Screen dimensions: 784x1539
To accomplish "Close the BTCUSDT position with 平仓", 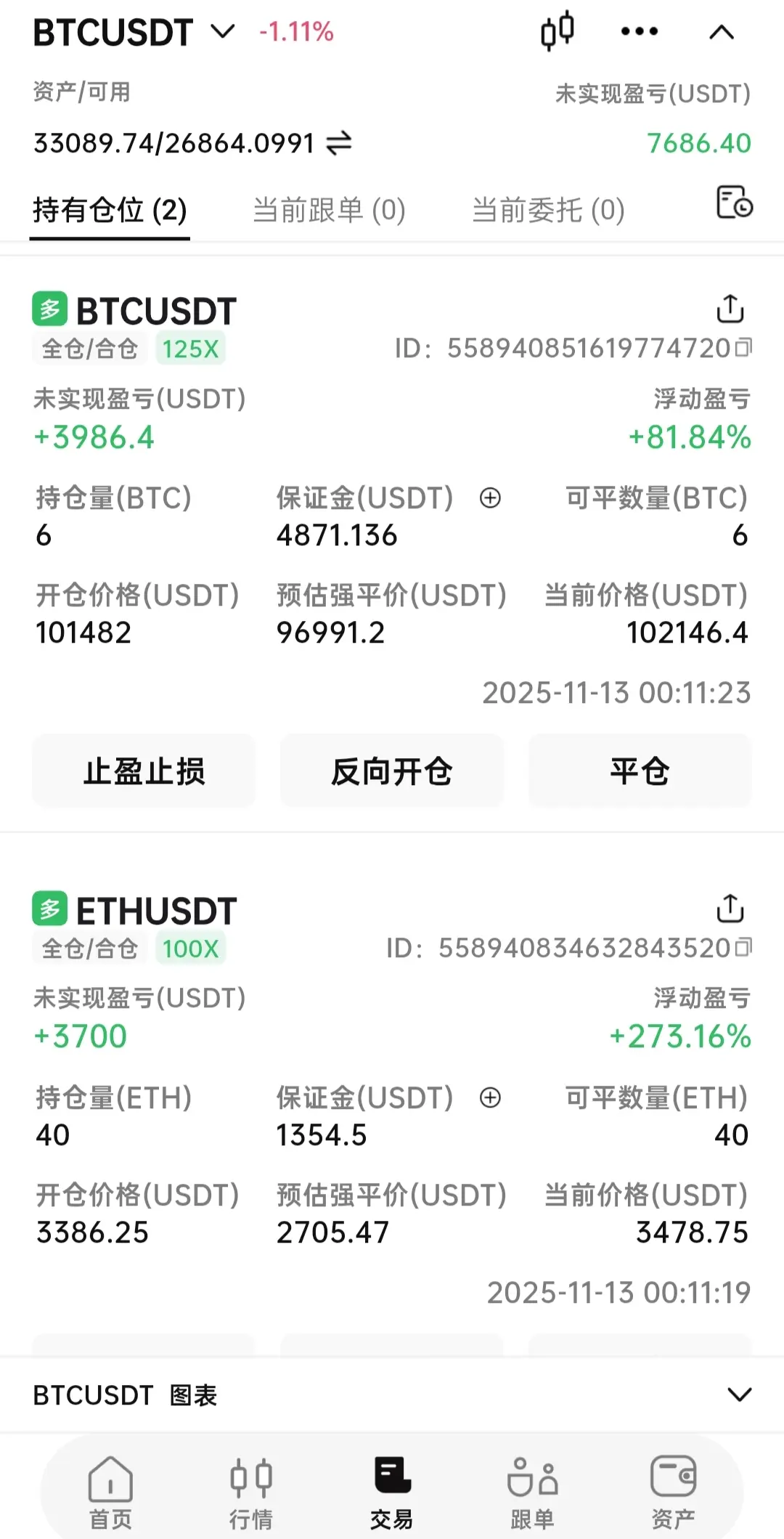I will click(x=640, y=771).
